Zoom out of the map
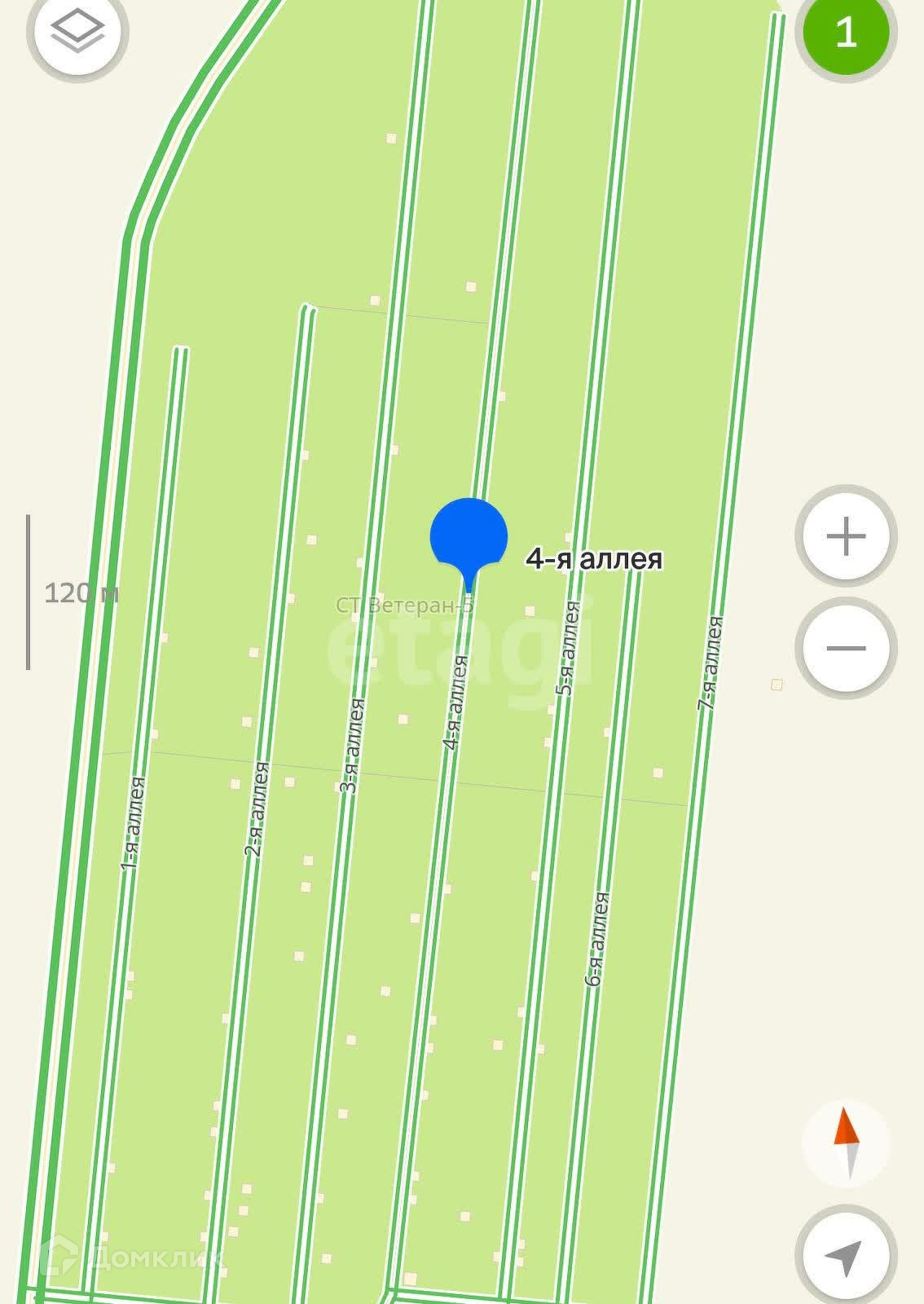This screenshot has height=1304, width=924. 846,649
